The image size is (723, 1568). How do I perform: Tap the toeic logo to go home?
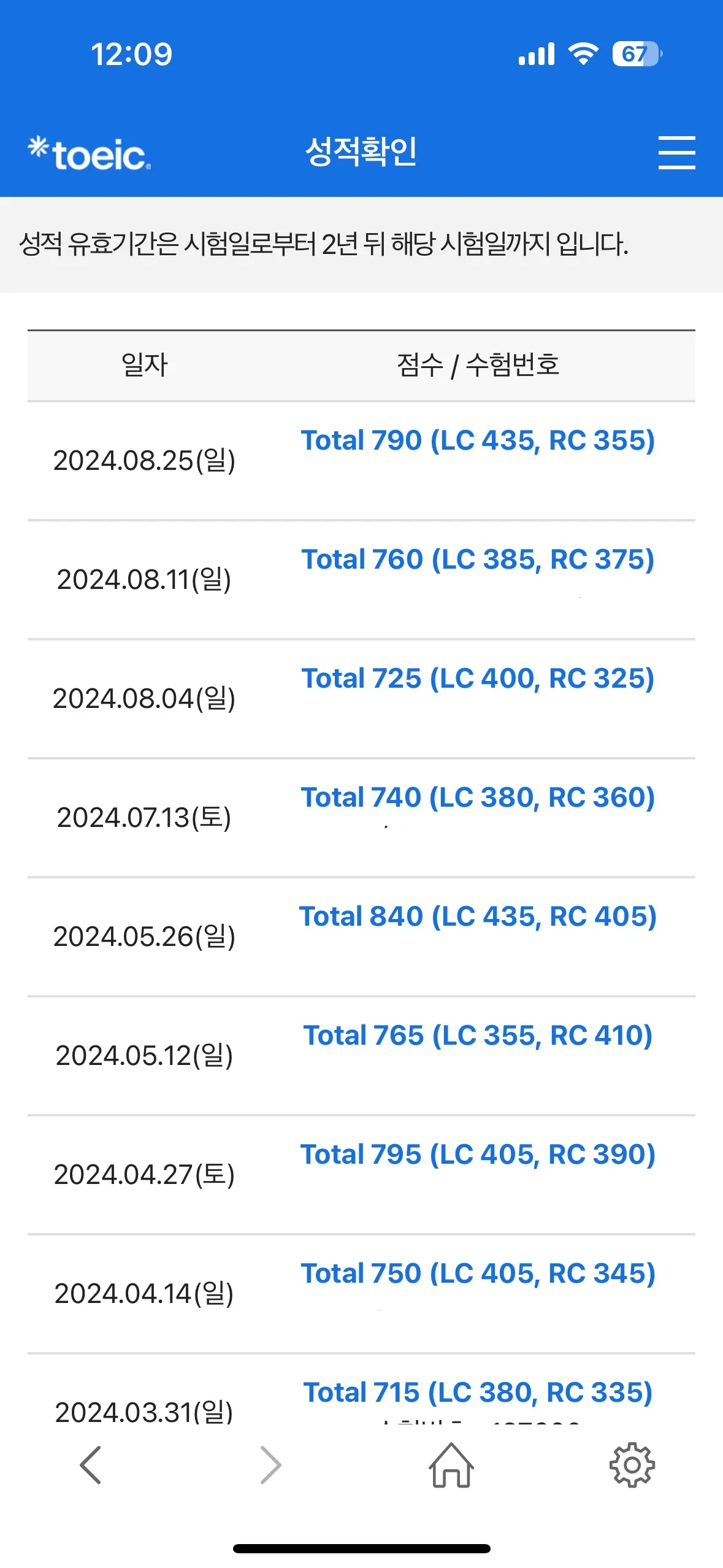click(x=90, y=153)
